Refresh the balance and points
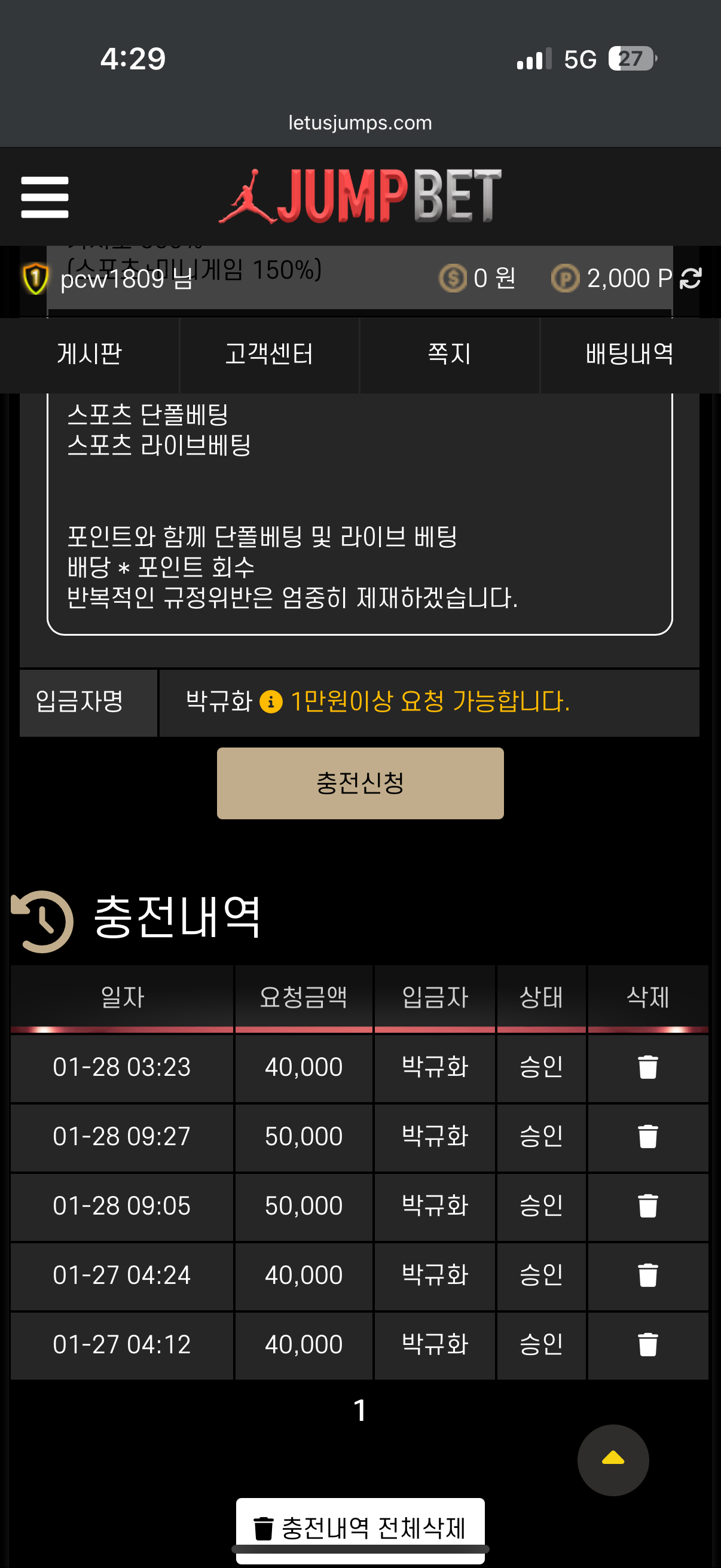Viewport: 721px width, 1568px height. click(x=691, y=279)
